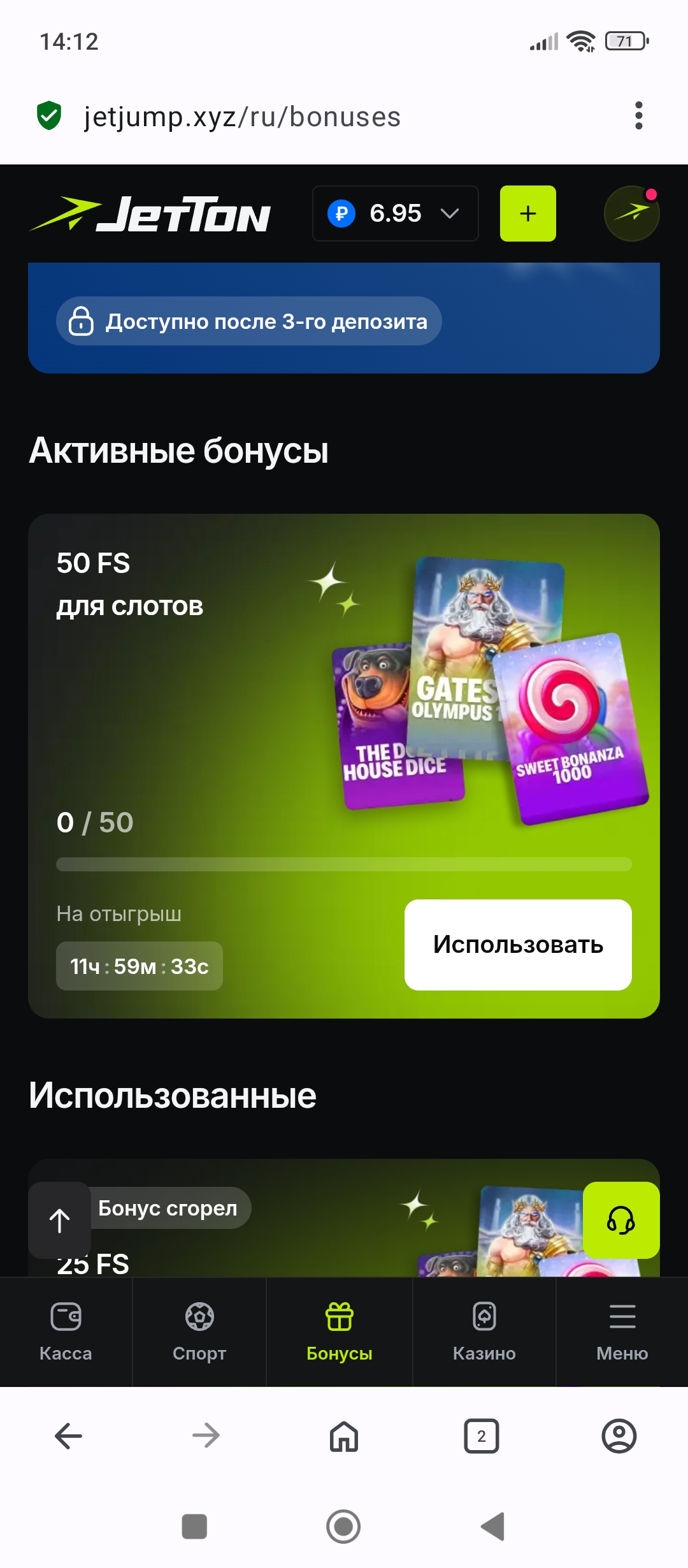
Task: Go back with the browser back arrow
Action: [68, 1436]
